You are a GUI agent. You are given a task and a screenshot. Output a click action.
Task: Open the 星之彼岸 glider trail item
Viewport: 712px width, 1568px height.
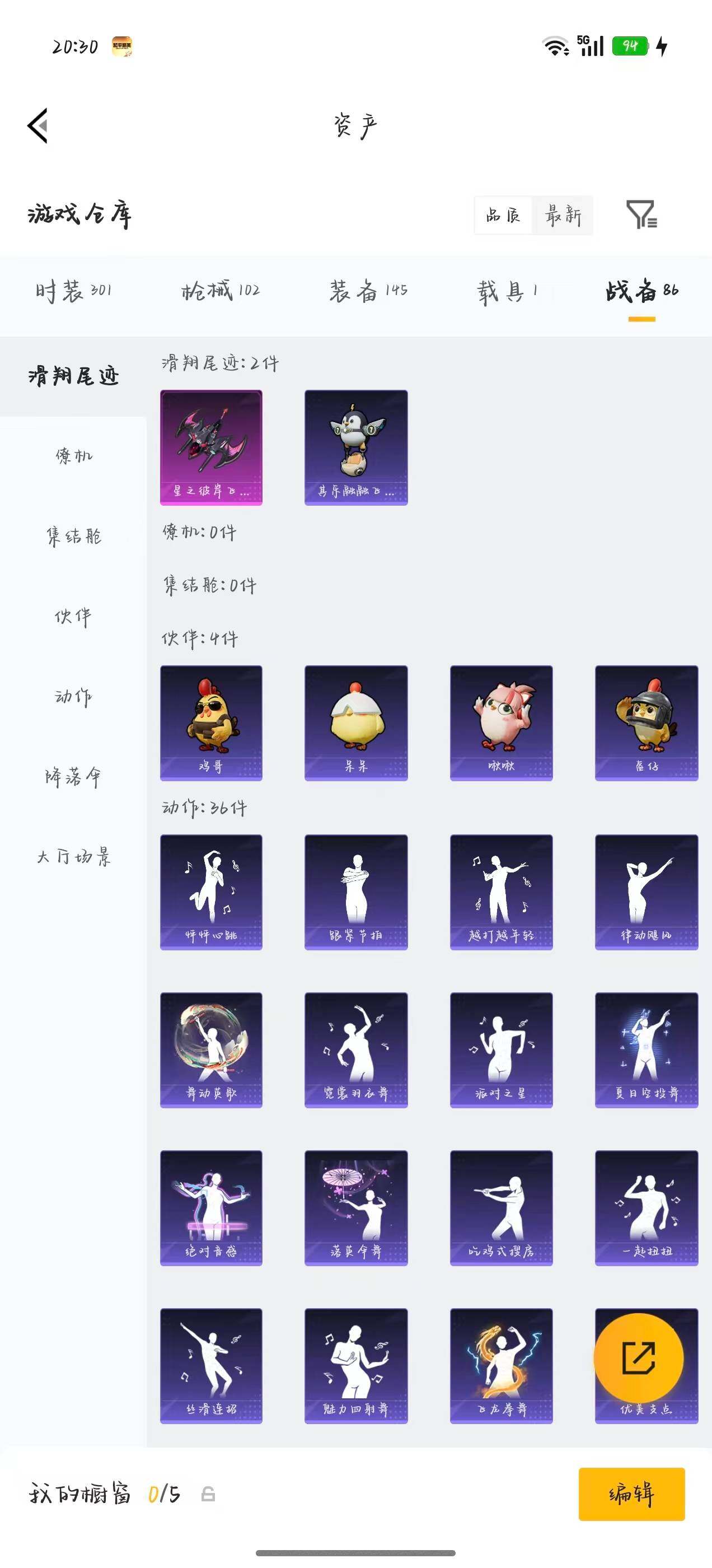(211, 447)
